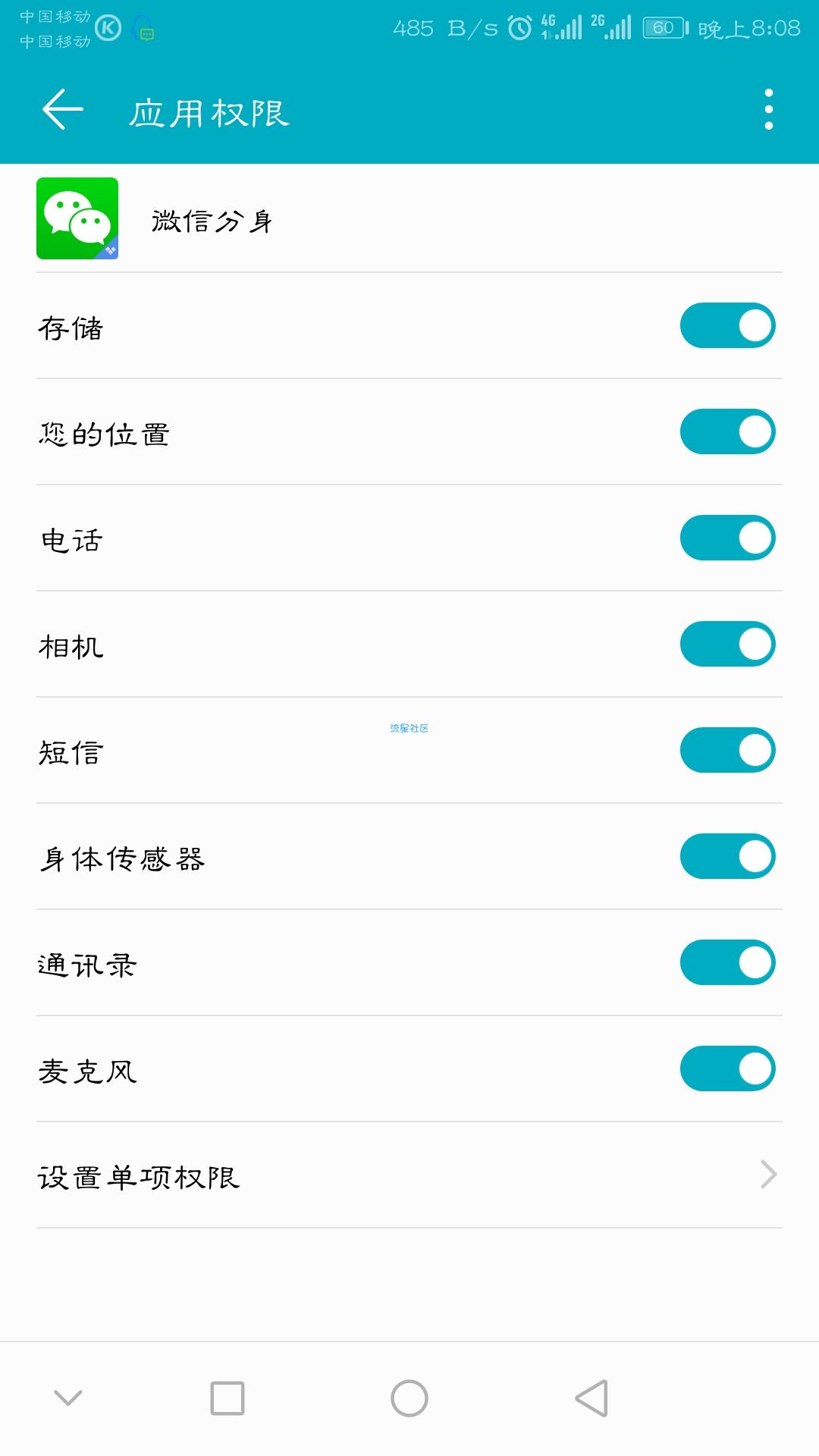819x1456 pixels.
Task: Switch off 相机 permission
Action: point(727,645)
